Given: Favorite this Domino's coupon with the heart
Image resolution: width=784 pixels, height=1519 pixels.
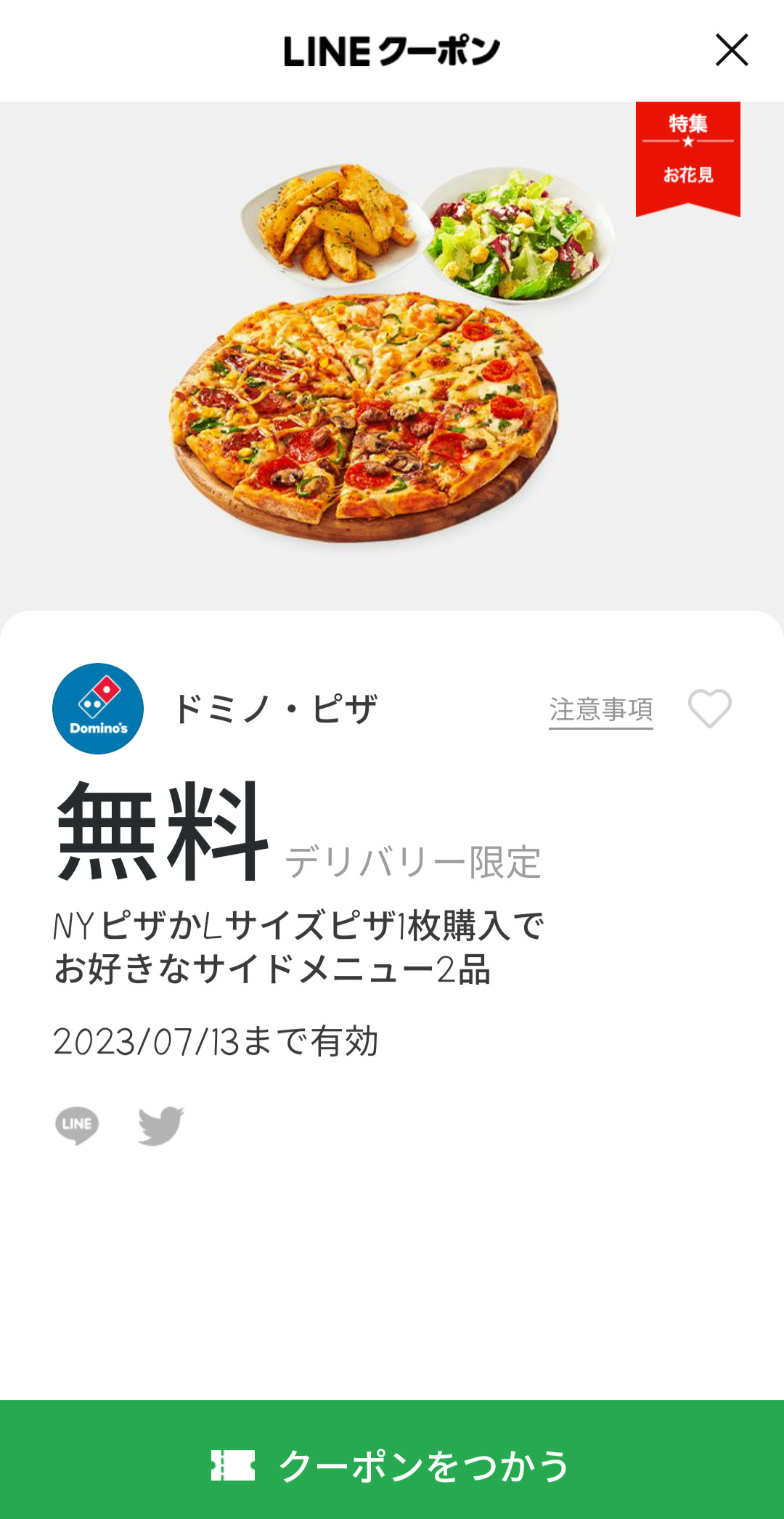Looking at the screenshot, I should coord(709,708).
